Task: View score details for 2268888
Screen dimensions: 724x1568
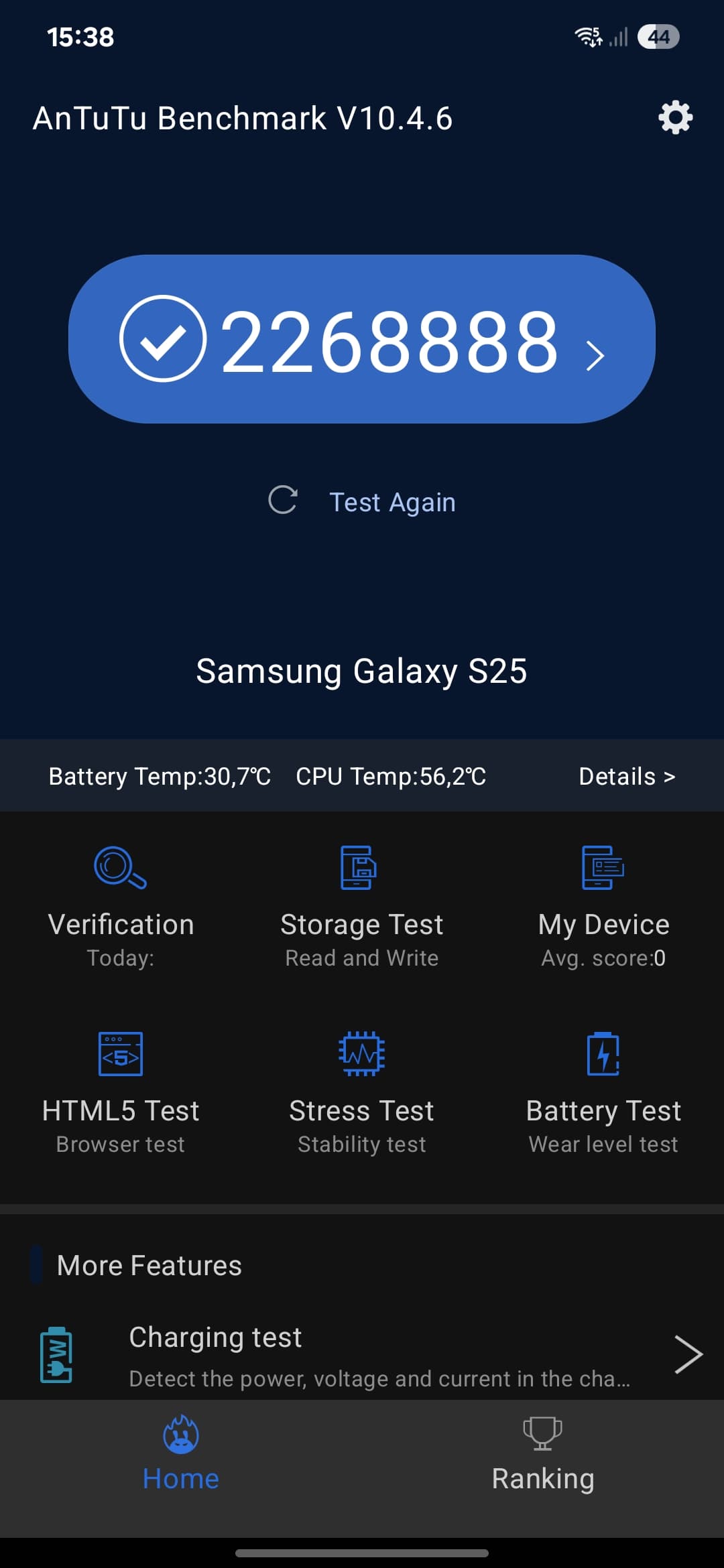Action: (x=362, y=339)
